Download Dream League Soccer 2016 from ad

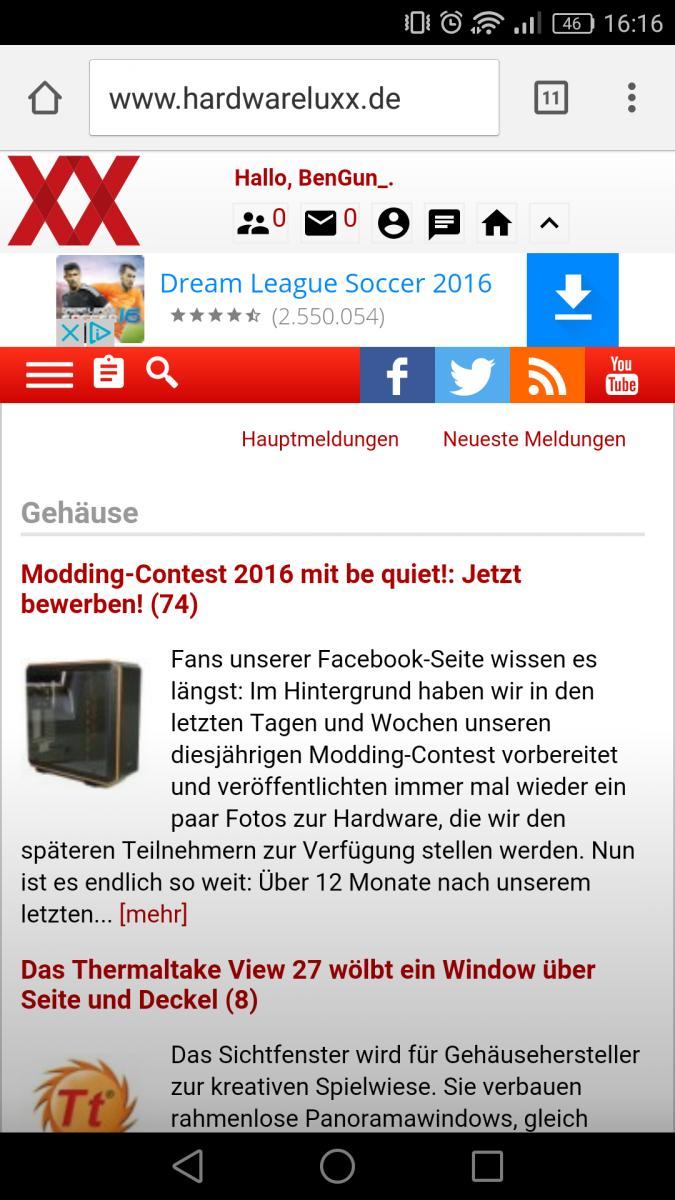coord(573,299)
